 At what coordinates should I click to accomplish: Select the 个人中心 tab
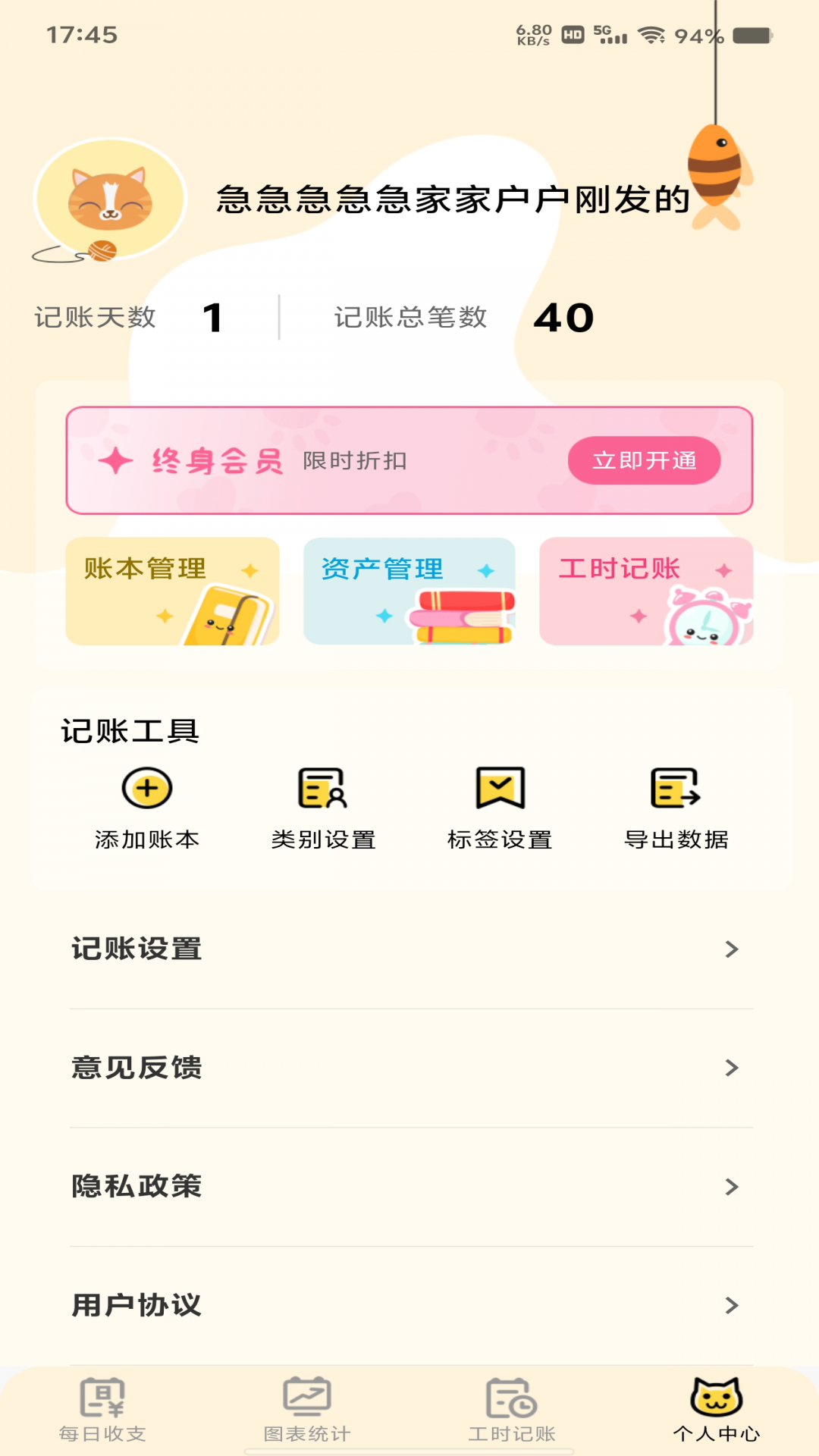point(717,1410)
